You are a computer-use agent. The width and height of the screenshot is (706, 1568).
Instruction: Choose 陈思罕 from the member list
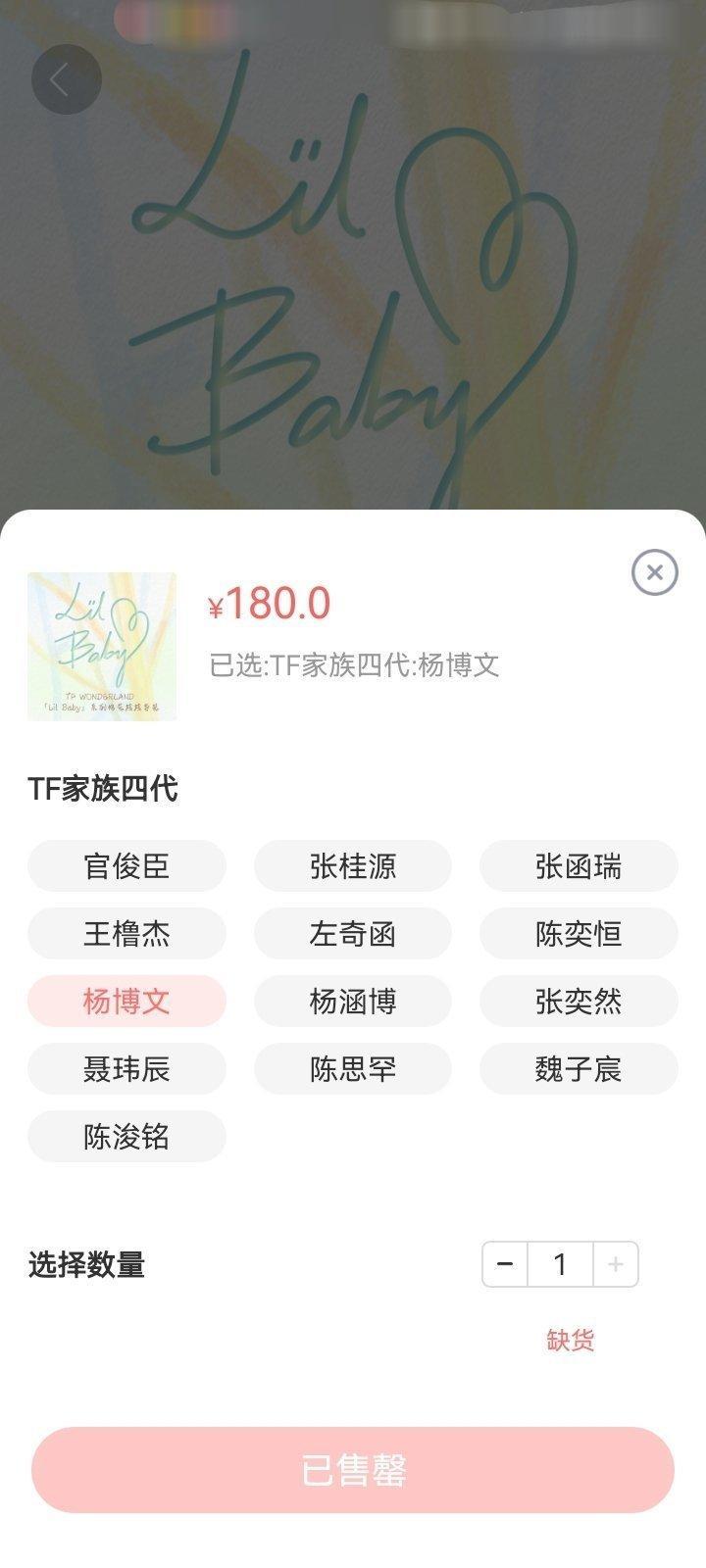[x=353, y=1069]
